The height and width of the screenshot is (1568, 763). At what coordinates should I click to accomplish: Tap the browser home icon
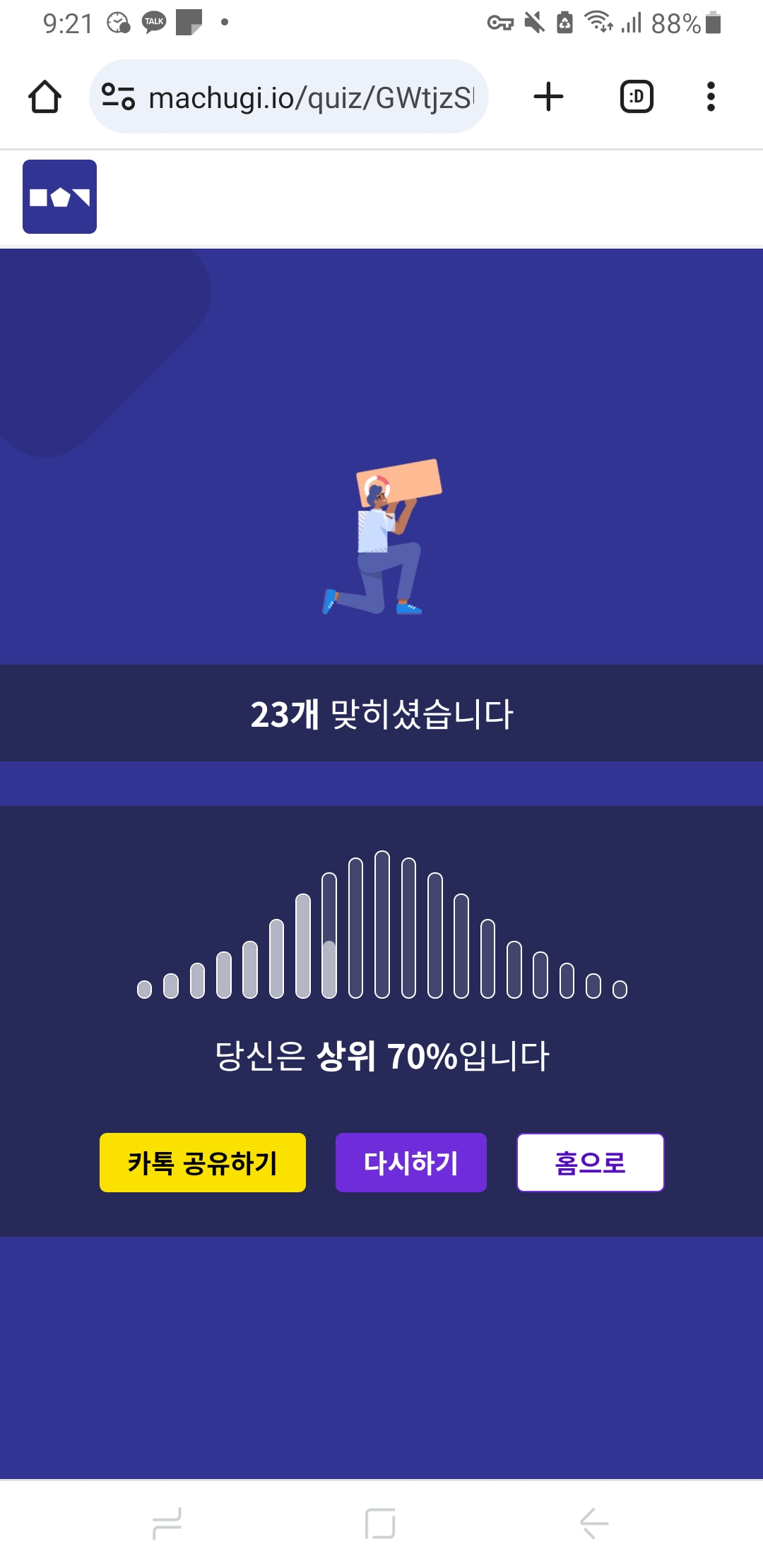pos(45,97)
